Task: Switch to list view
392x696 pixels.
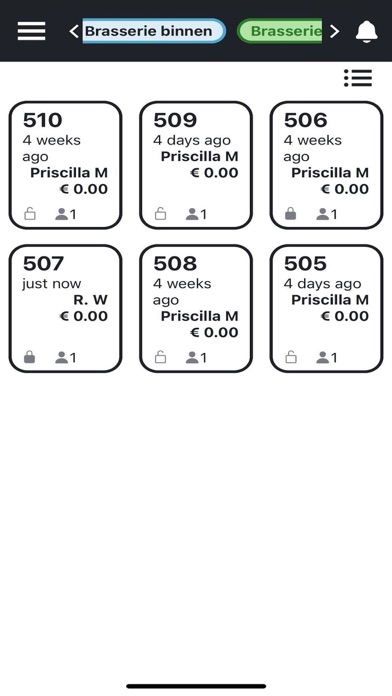Action: (x=358, y=78)
